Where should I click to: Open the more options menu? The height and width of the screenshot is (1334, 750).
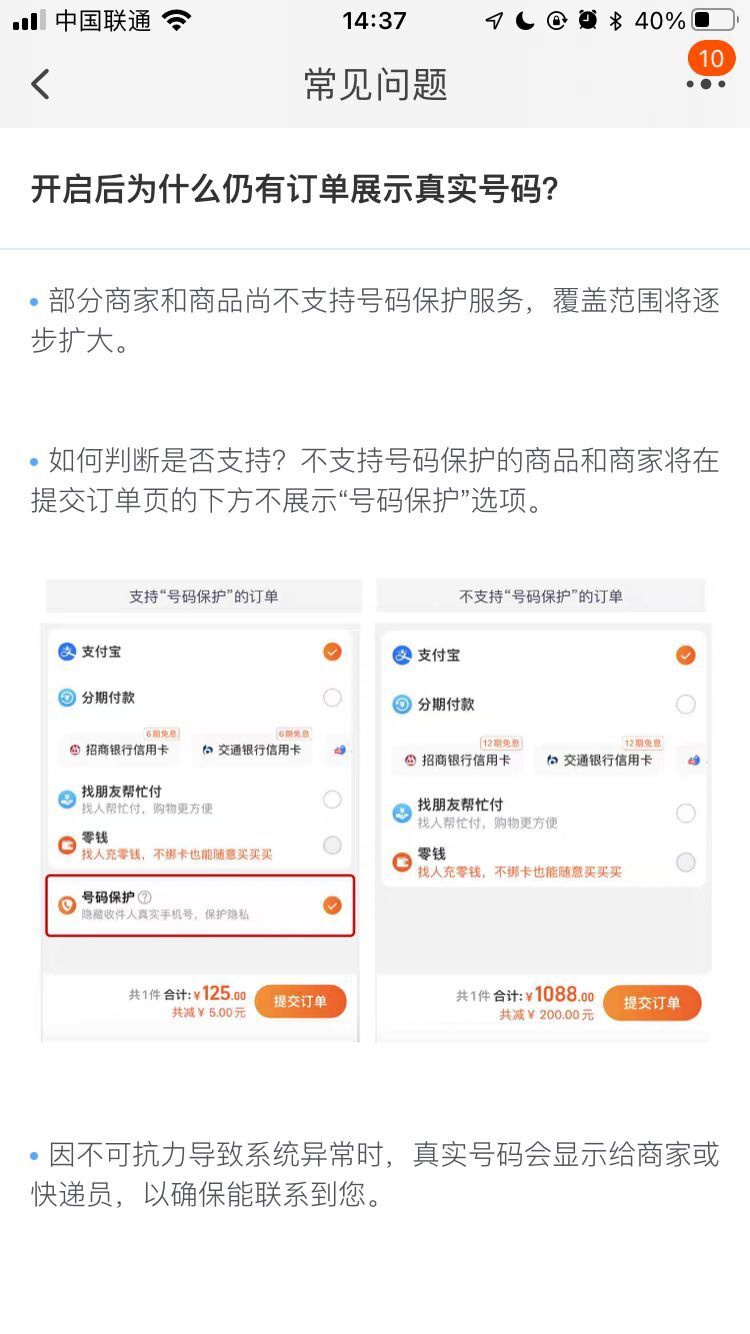tap(705, 84)
